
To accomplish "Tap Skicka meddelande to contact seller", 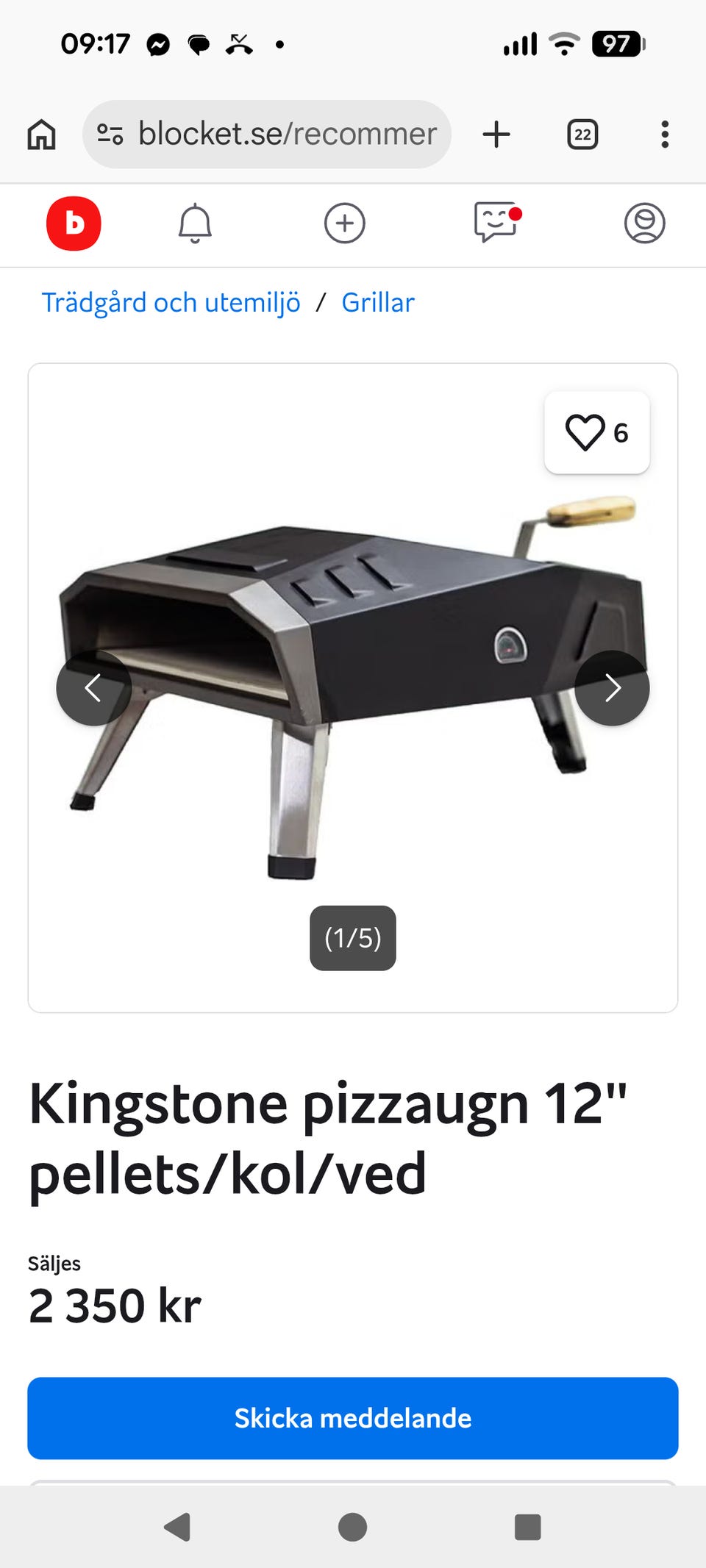I will [x=353, y=1418].
